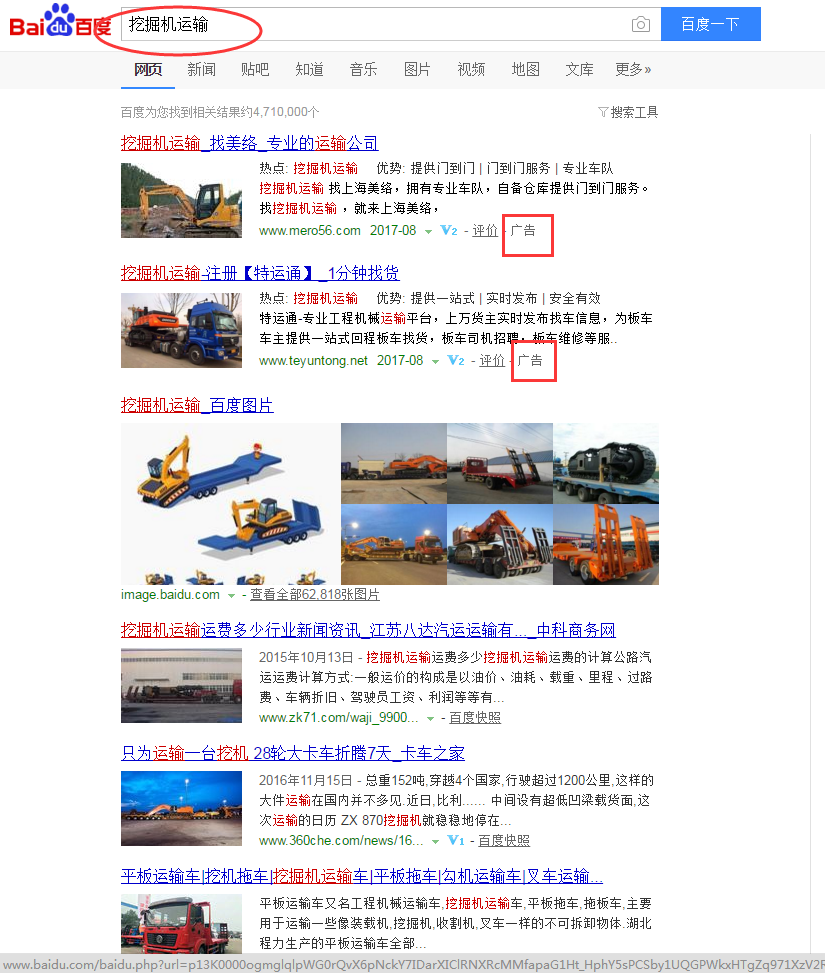The width and height of the screenshot is (825, 973).
Task: Switch to the 视频 tab
Action: [x=471, y=69]
